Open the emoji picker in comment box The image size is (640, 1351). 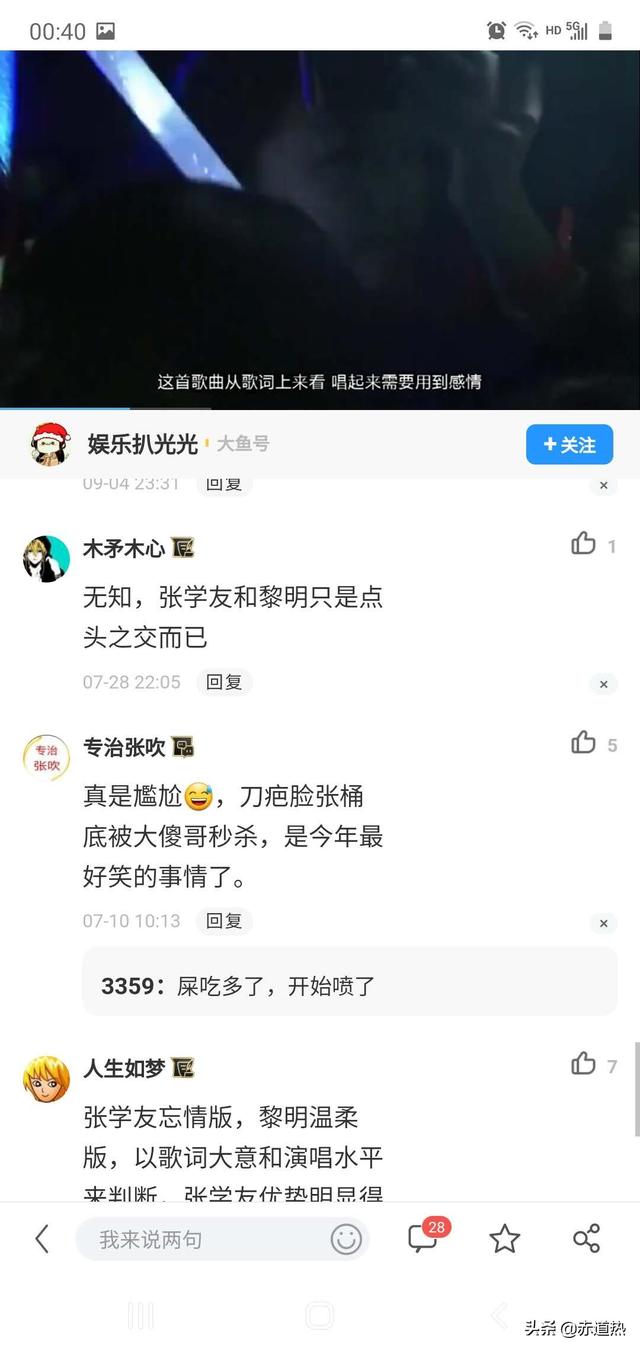[346, 1240]
